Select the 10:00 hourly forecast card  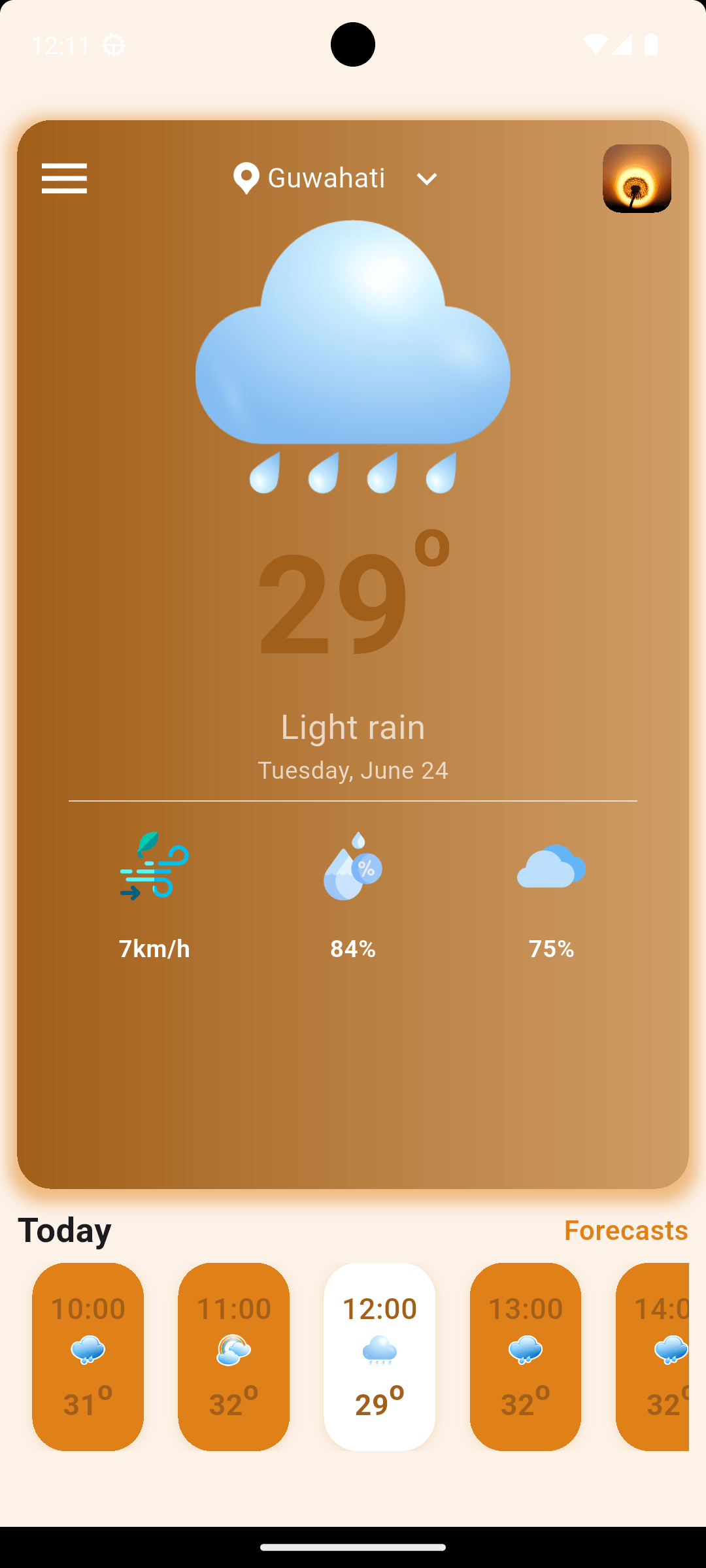point(88,1357)
